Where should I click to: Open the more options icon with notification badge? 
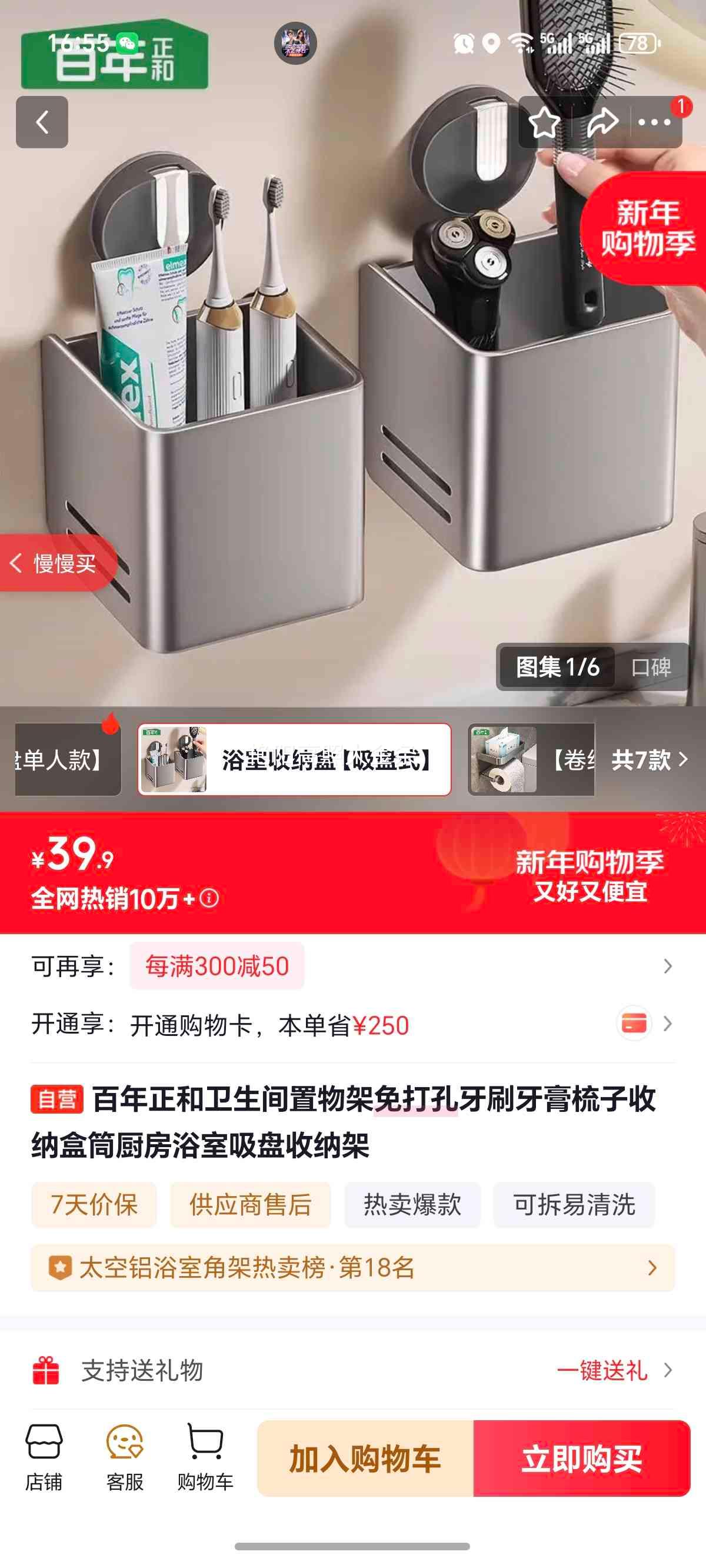(655, 122)
